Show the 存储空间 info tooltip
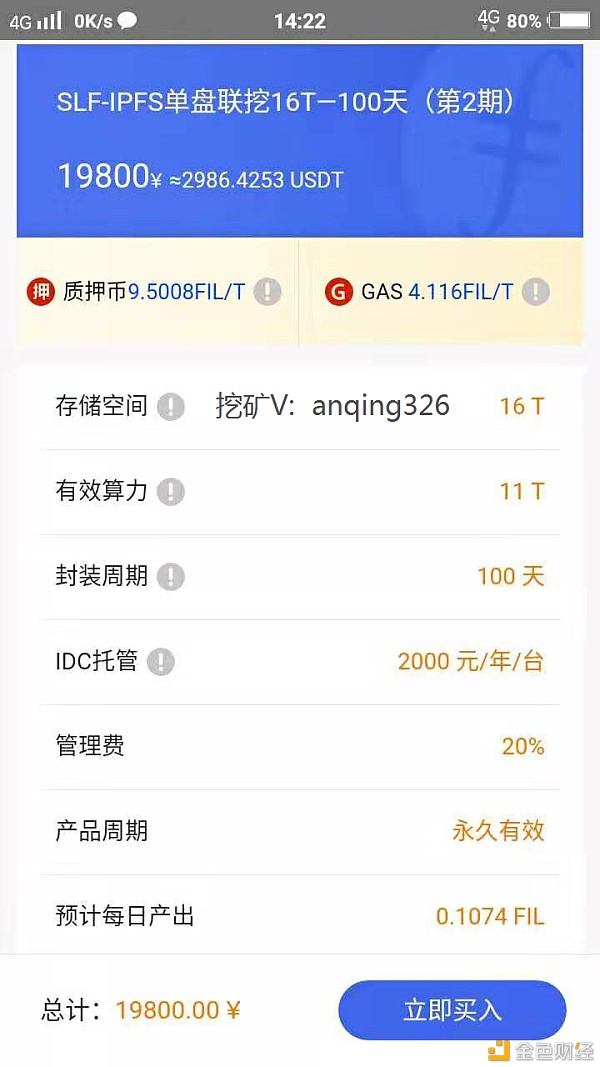This screenshot has height=1067, width=600. (171, 407)
